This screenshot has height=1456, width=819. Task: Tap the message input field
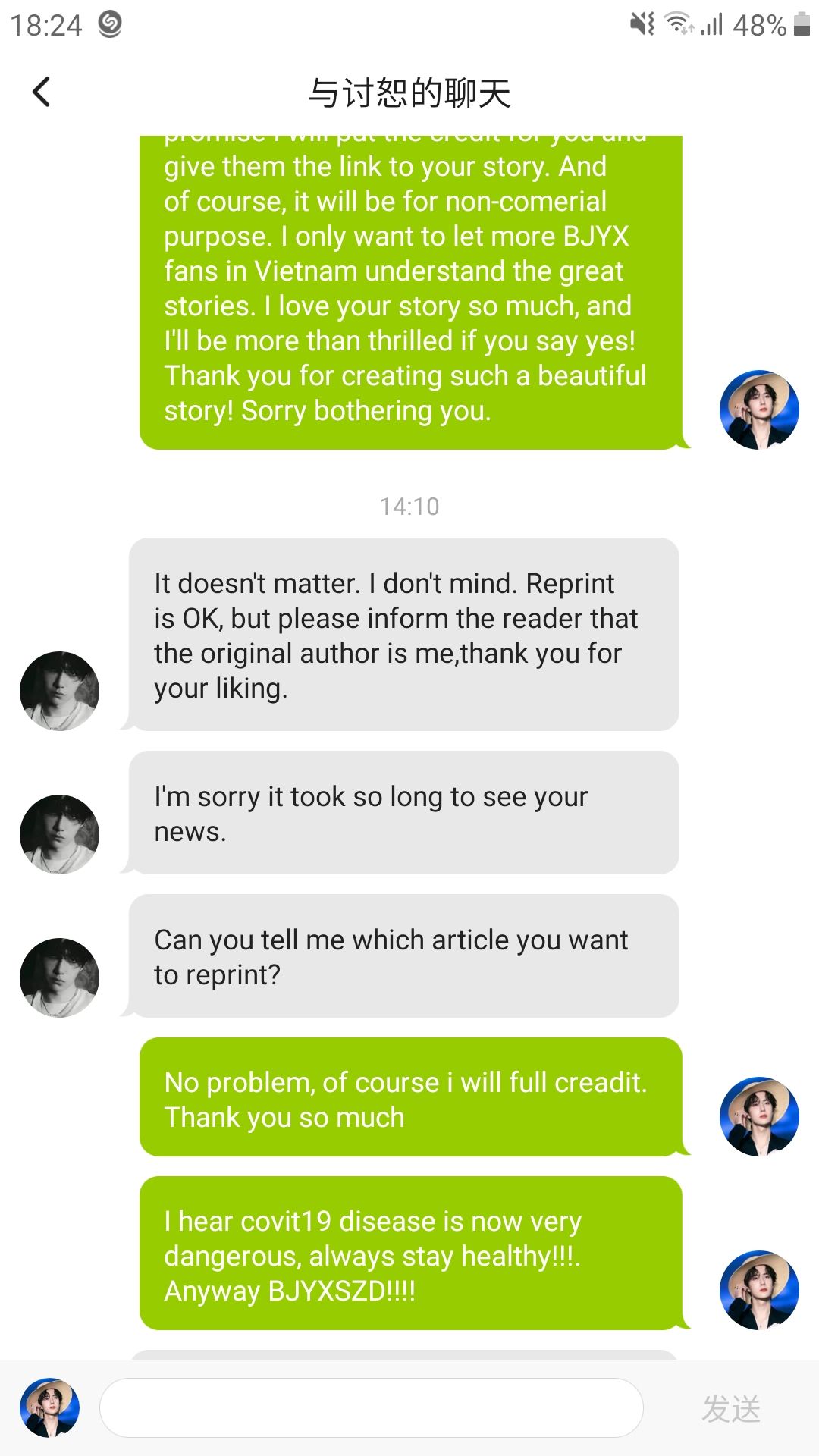tap(372, 1407)
